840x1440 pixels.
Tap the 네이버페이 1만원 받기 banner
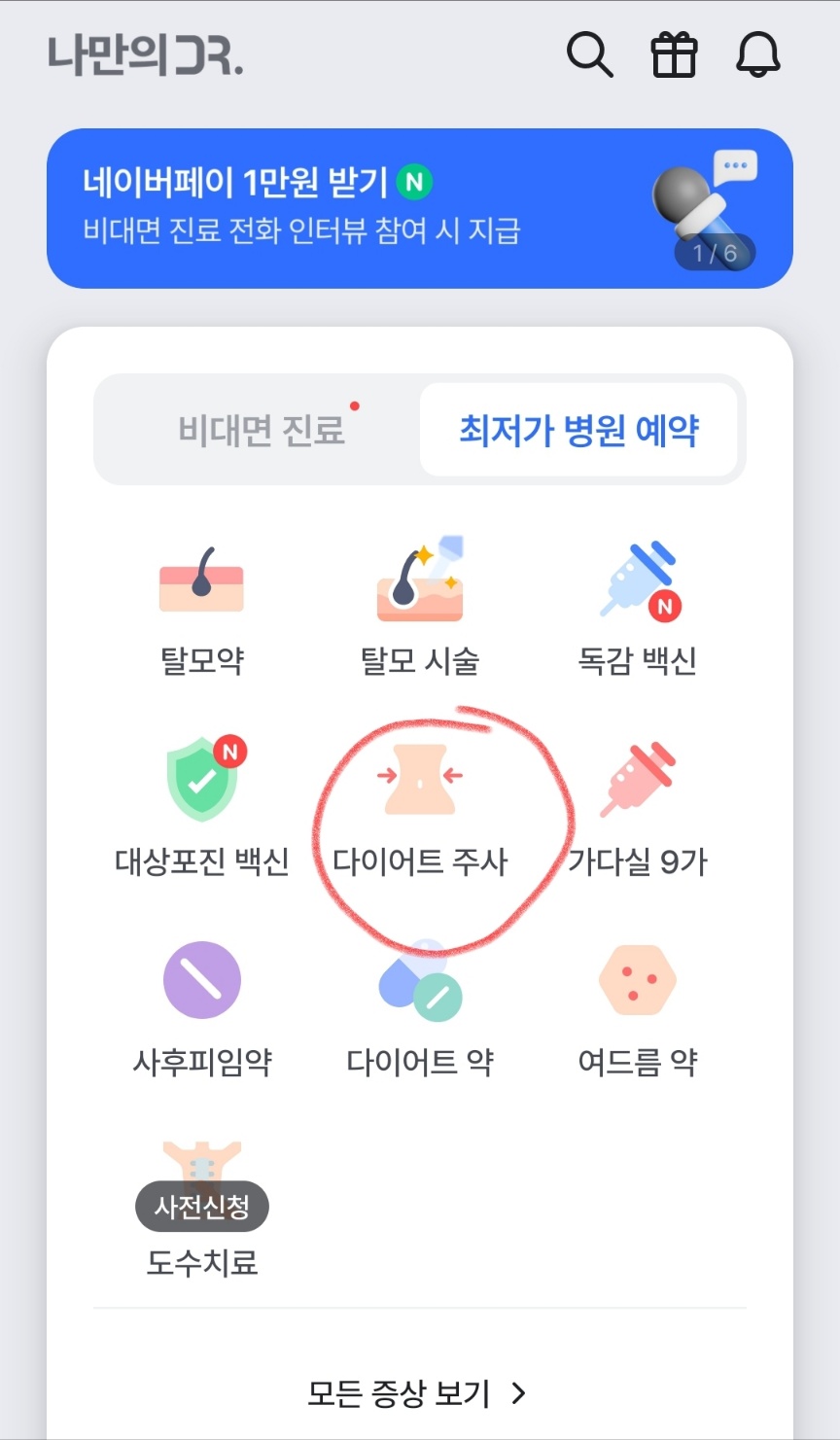[420, 207]
